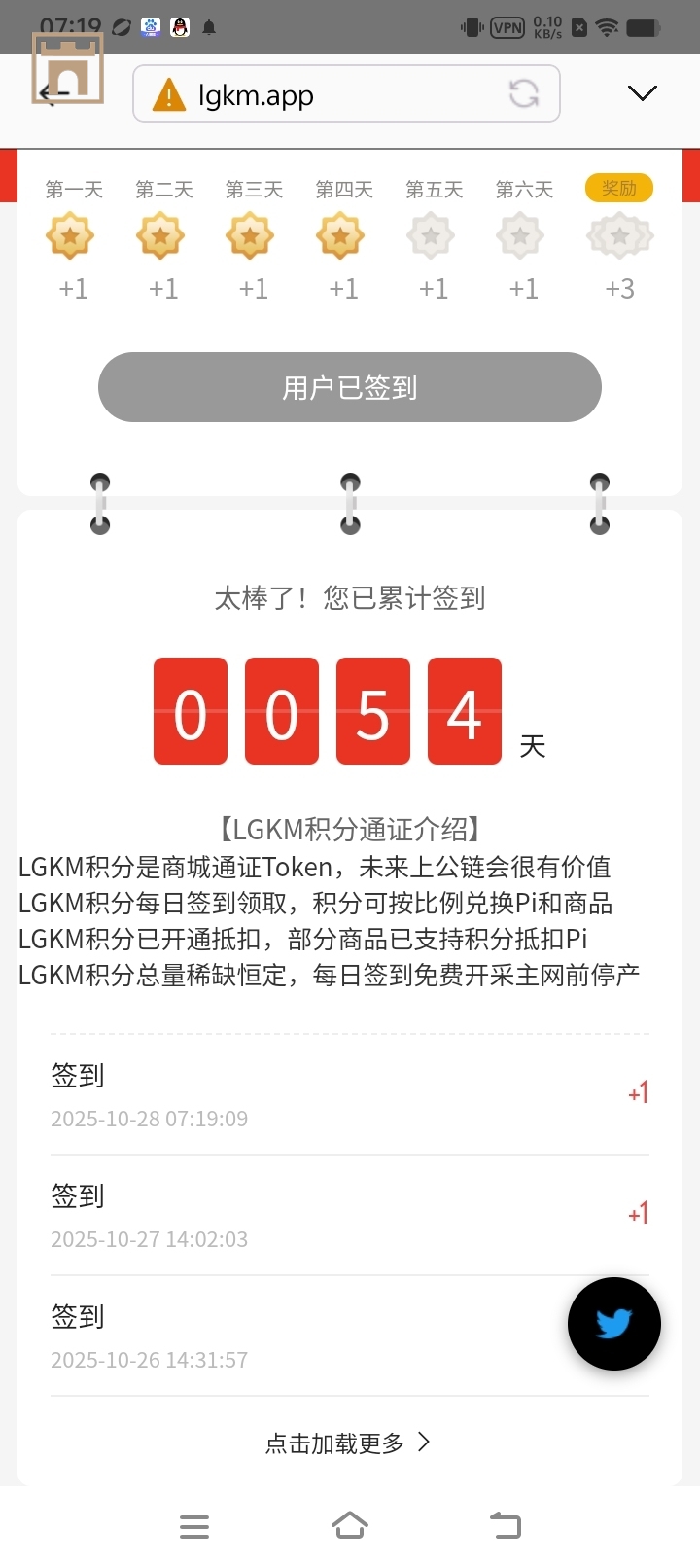Viewport: 700px width, 1568px height.
Task: Open the browser menu in the bottom bar
Action: pyautogui.click(x=194, y=1526)
